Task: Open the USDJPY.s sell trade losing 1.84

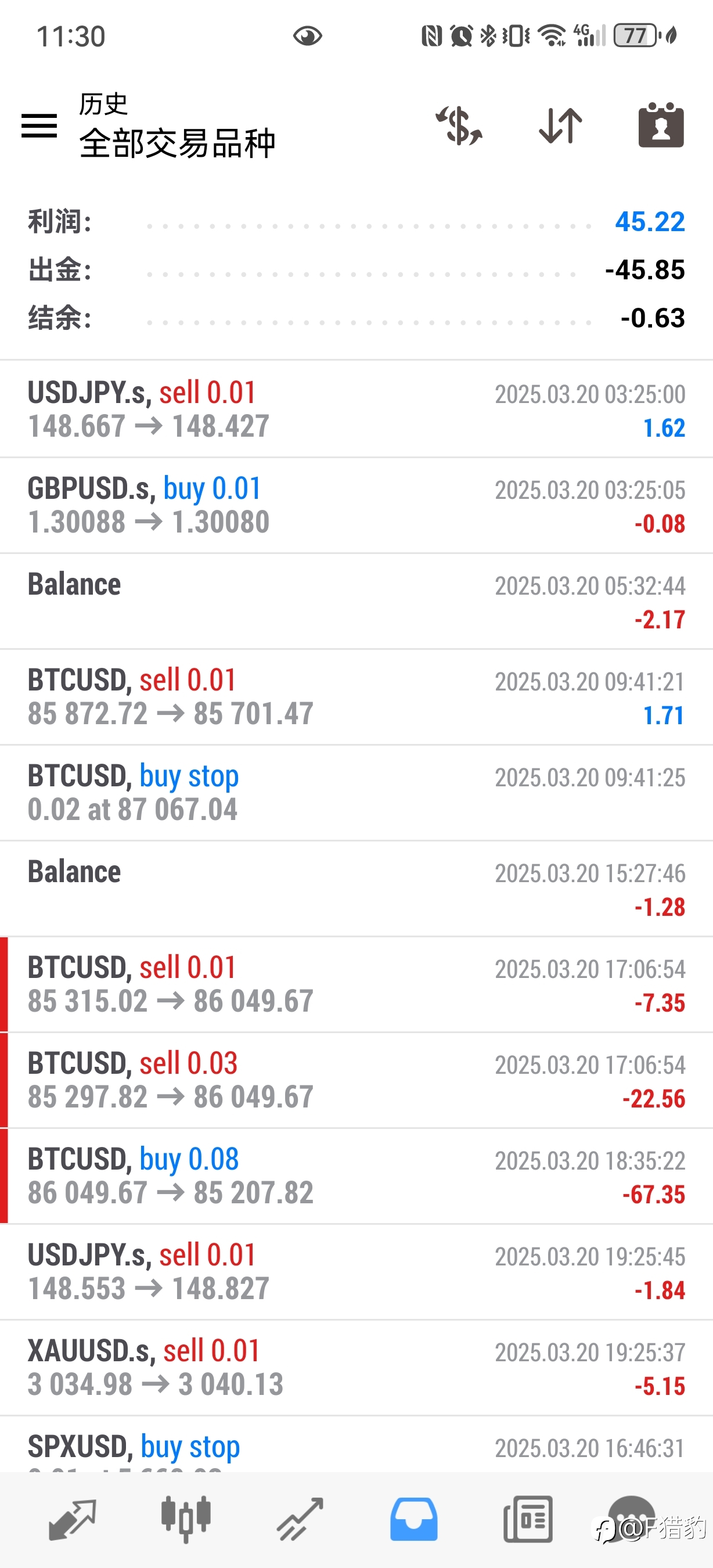Action: (356, 1272)
